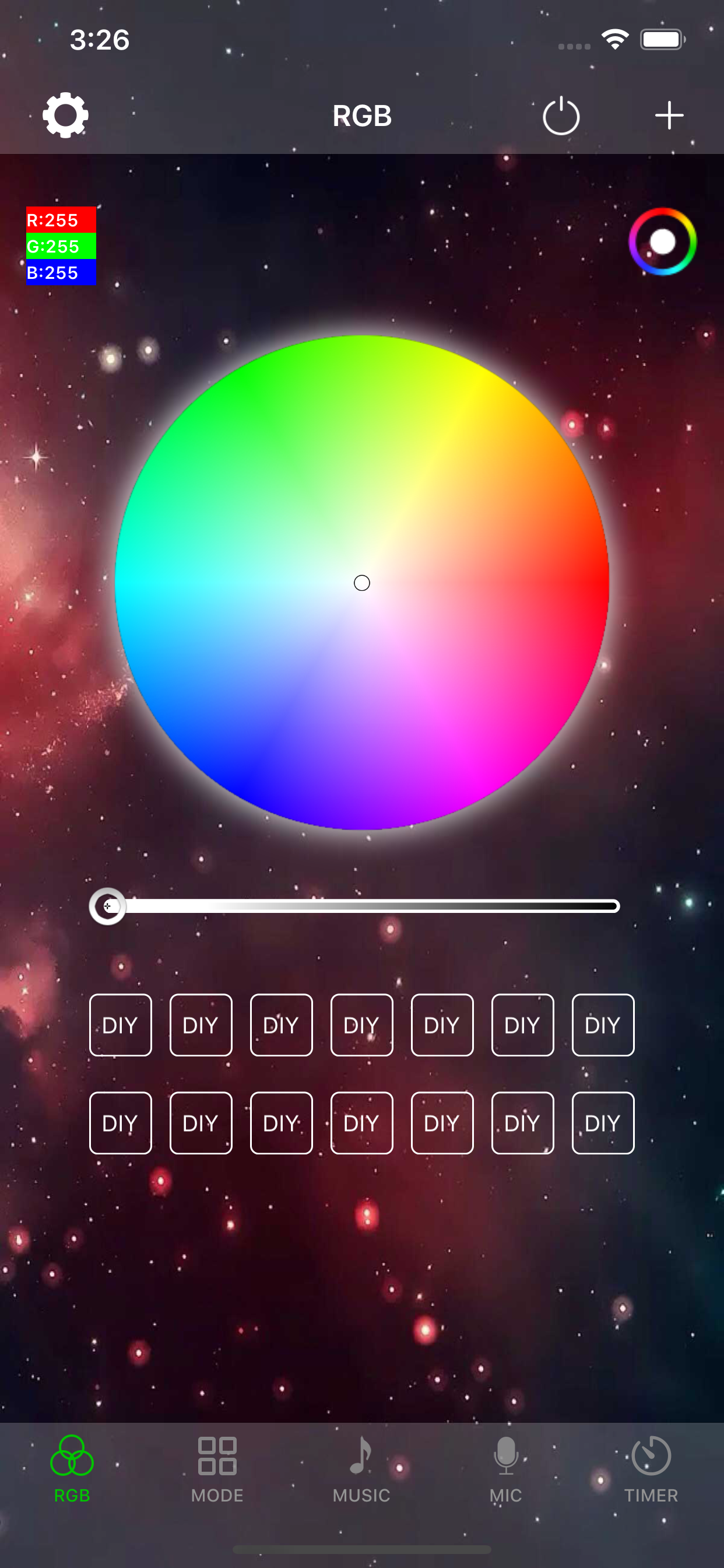This screenshot has width=724, height=1568.
Task: Select the first DIY preset button
Action: click(120, 1025)
